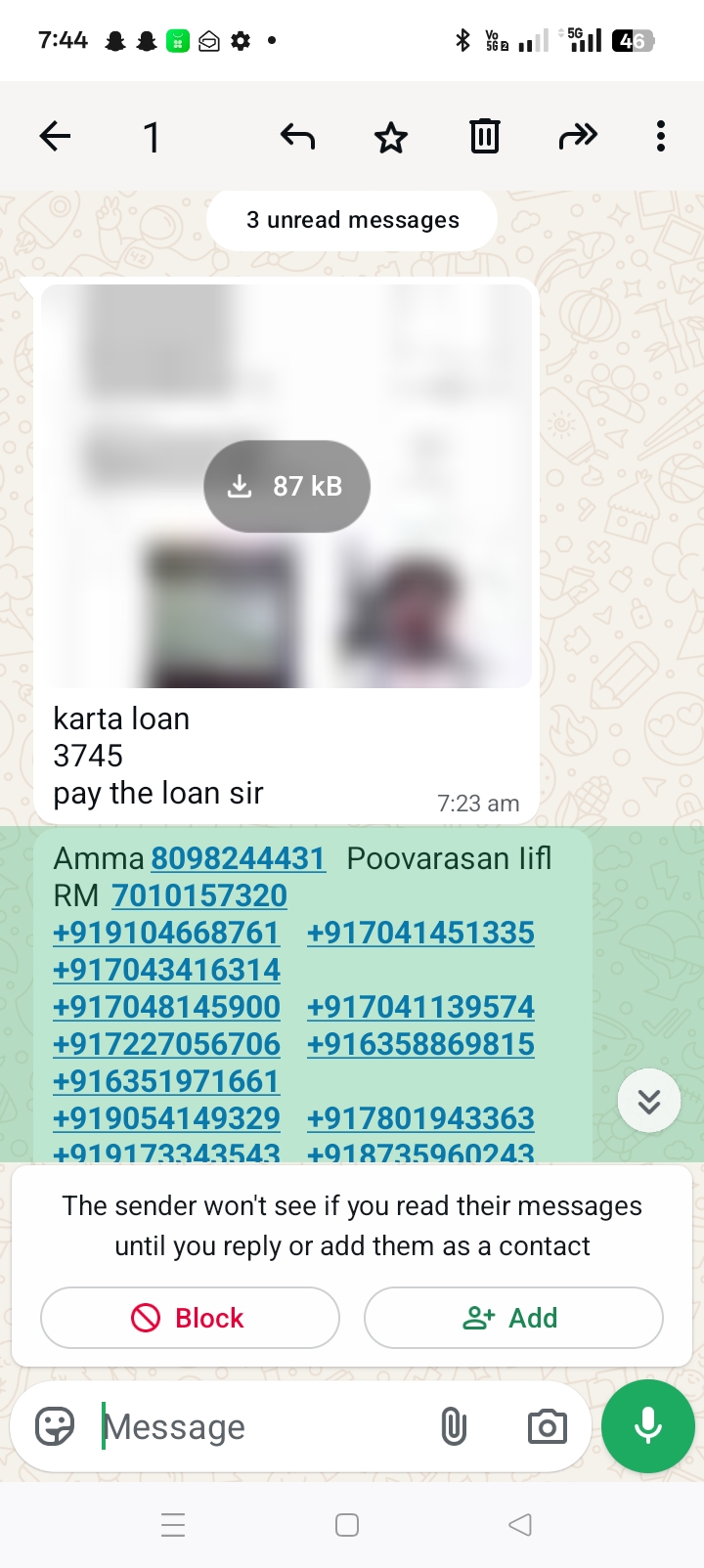Open phone number 8098244431 link
Viewport: 704px width, 1568px height.
pos(238,858)
